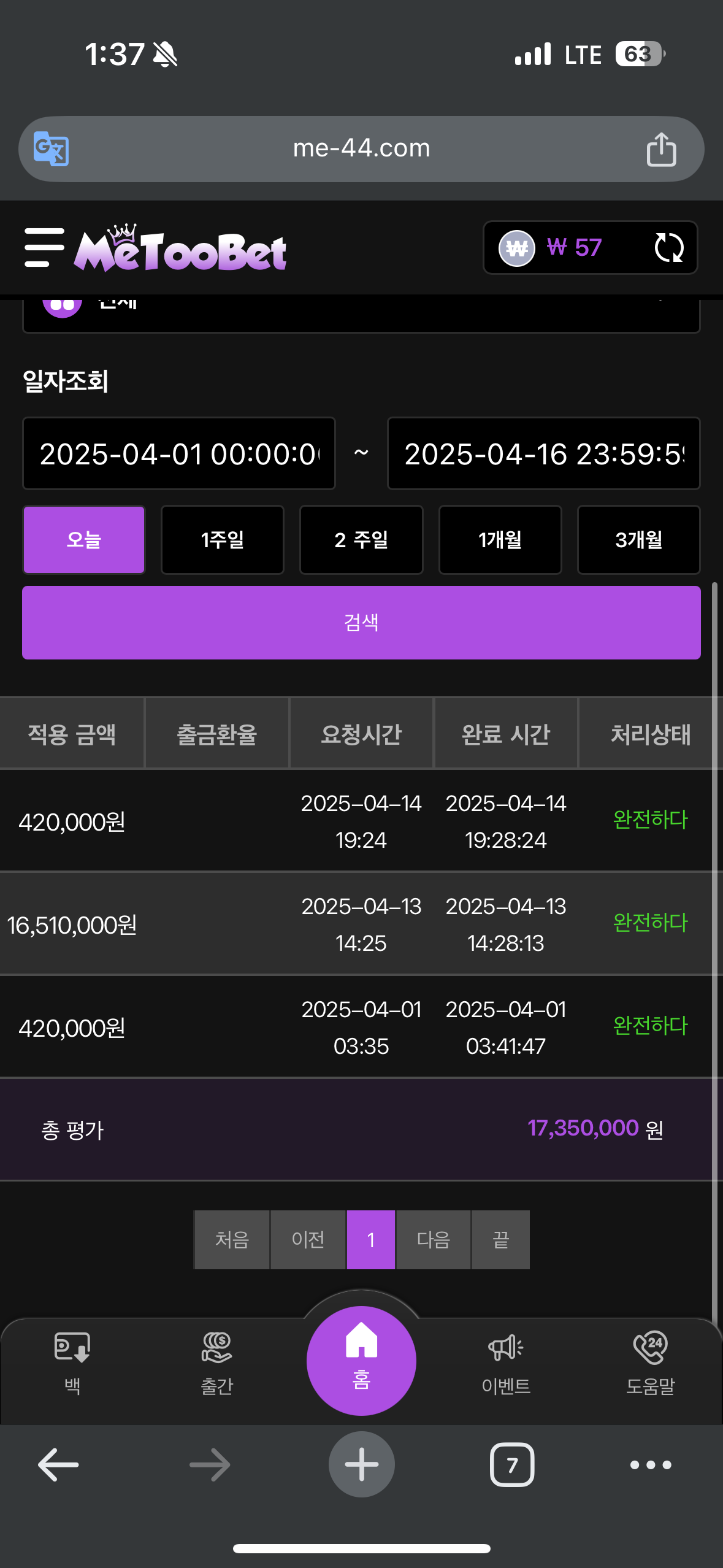Select the 오늘 date range

click(x=84, y=540)
